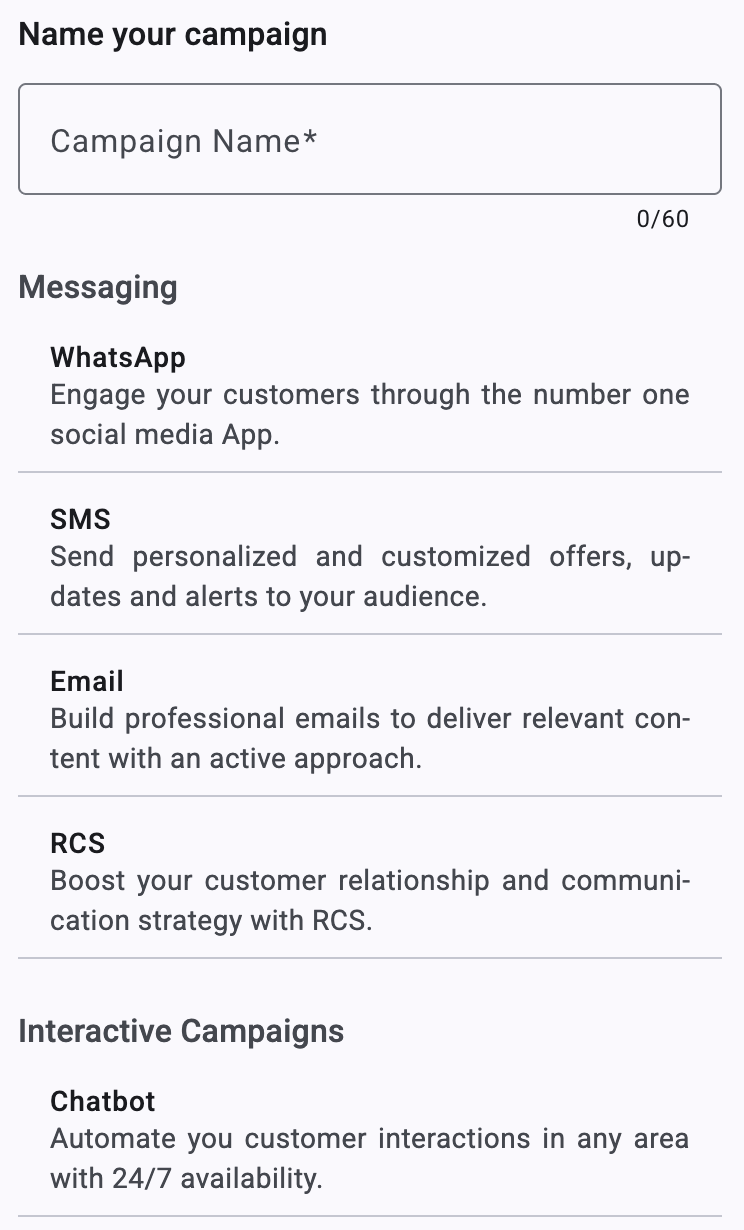Image resolution: width=744 pixels, height=1230 pixels.
Task: Pick the Email campaign option
Action: [x=370, y=720]
